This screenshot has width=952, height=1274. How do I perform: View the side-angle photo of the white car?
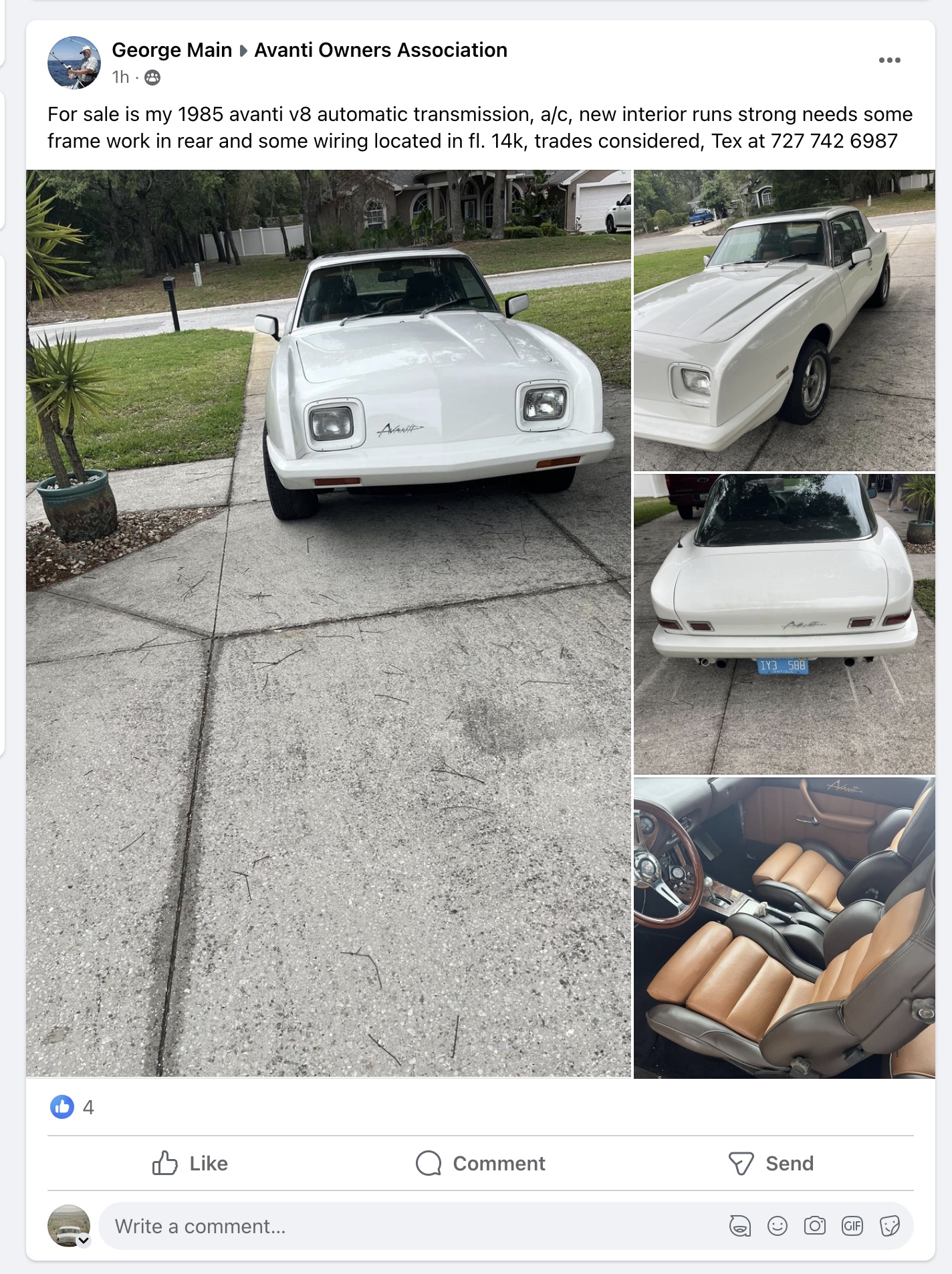[x=784, y=320]
